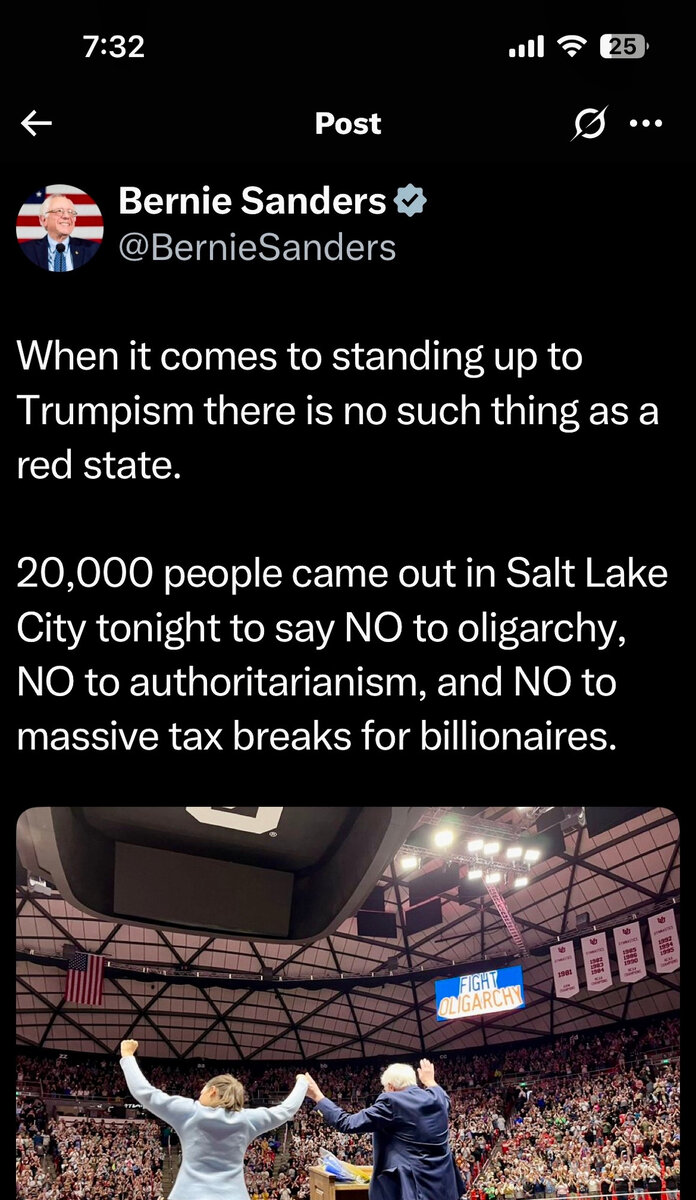
Task: Open the Grok slash-circle icon
Action: (x=590, y=124)
